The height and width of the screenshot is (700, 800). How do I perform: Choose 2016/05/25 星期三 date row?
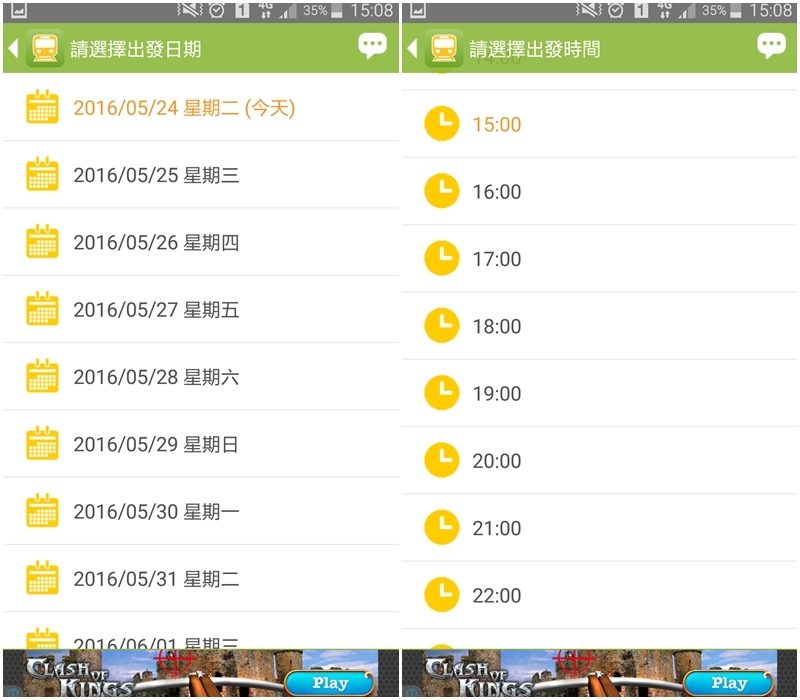coord(156,176)
